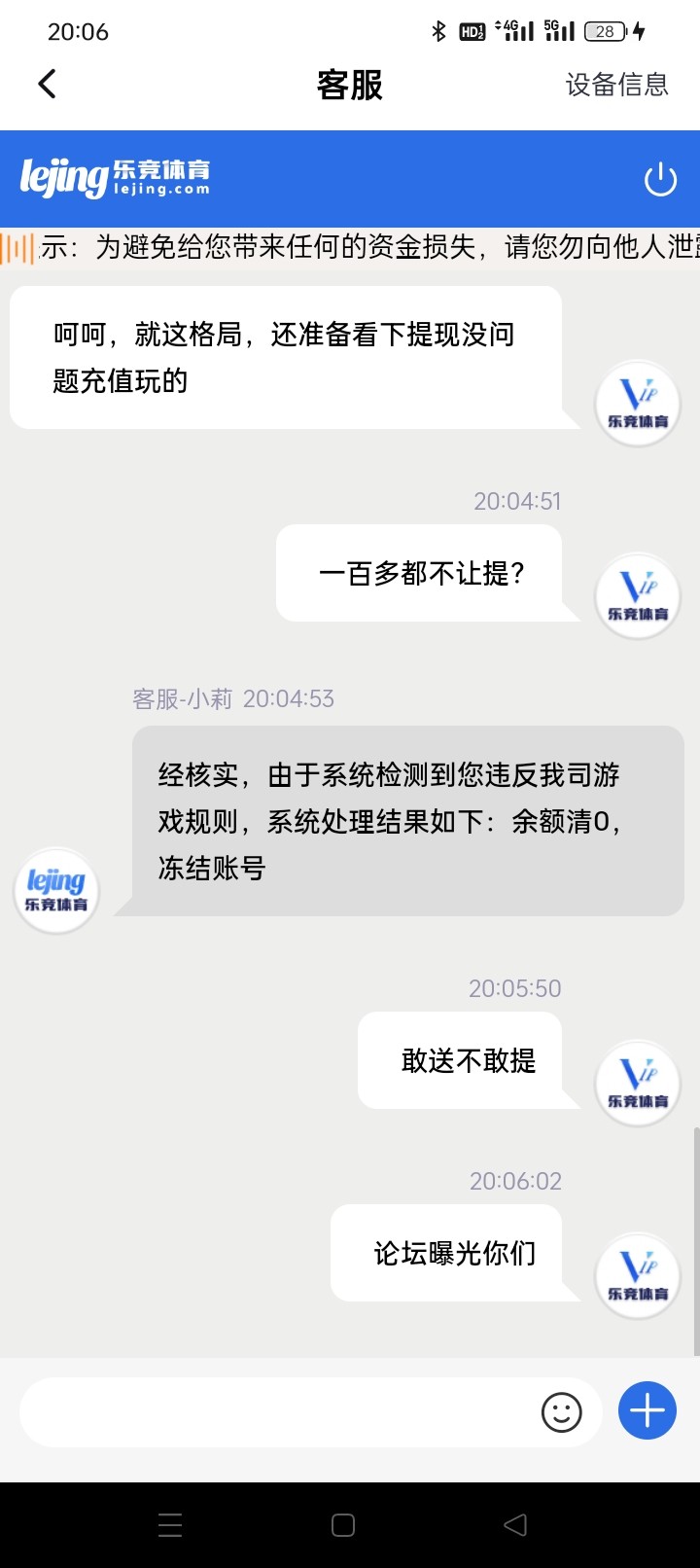
Task: Tap the blue plus attachment button
Action: coord(647,1410)
